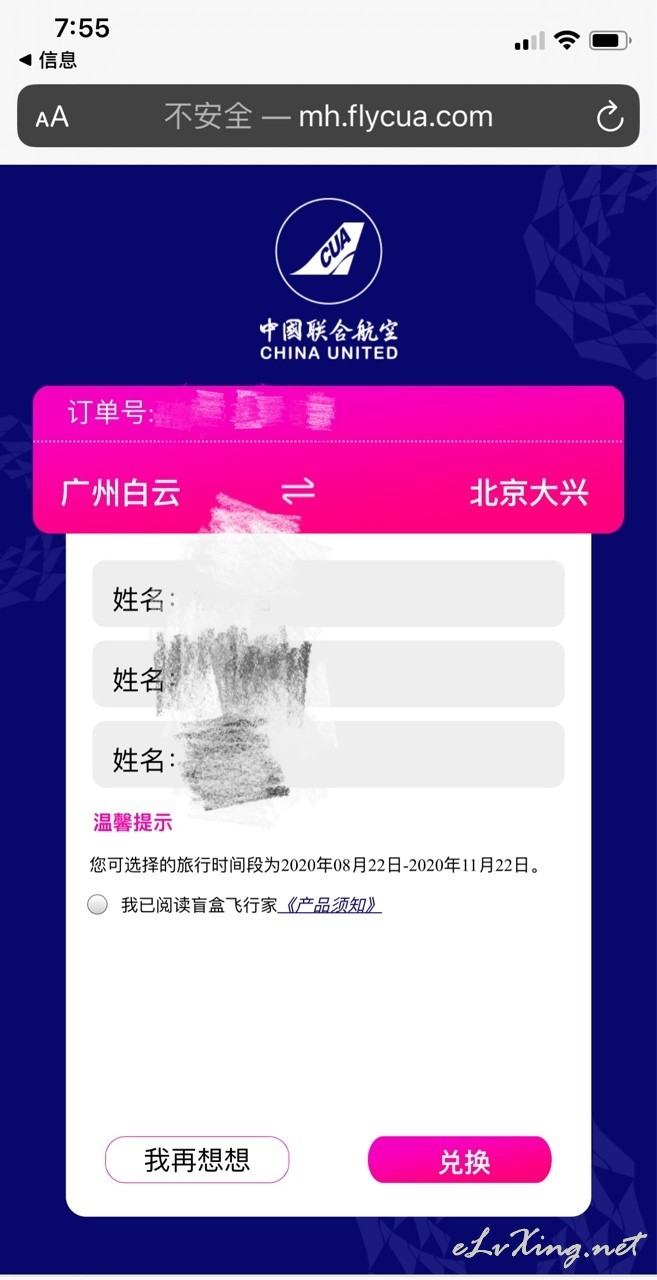Image resolution: width=657 pixels, height=1280 pixels.
Task: Check the 我已阅读盲盒飞行家 agreement radio button
Action: [97, 905]
